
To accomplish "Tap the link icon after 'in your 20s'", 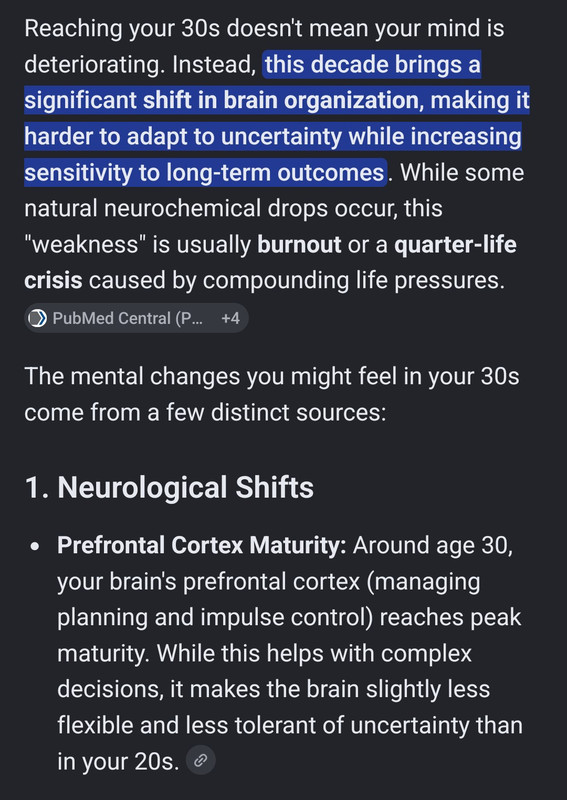I will 201,761.
